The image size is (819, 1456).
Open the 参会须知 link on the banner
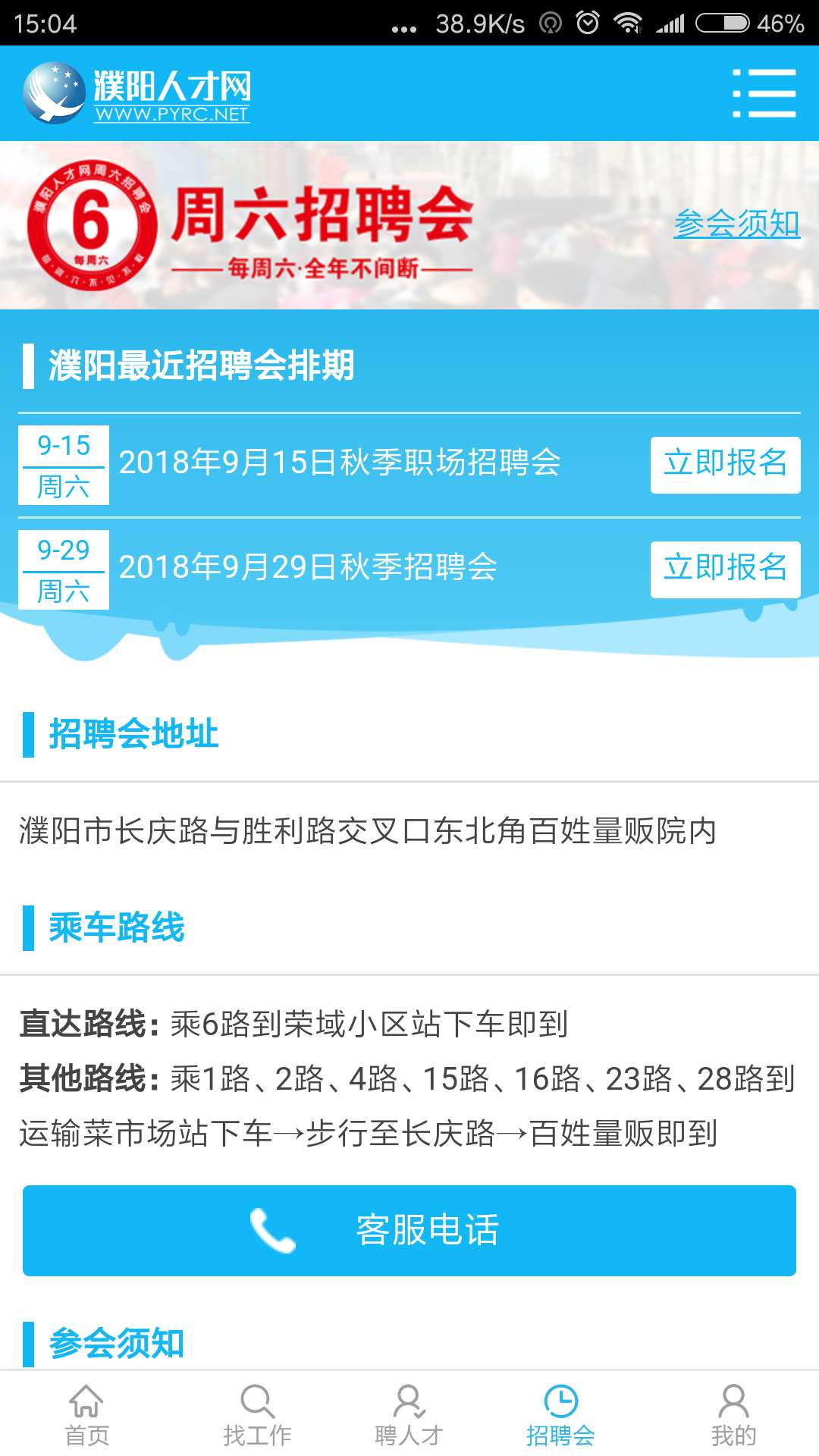point(739,224)
